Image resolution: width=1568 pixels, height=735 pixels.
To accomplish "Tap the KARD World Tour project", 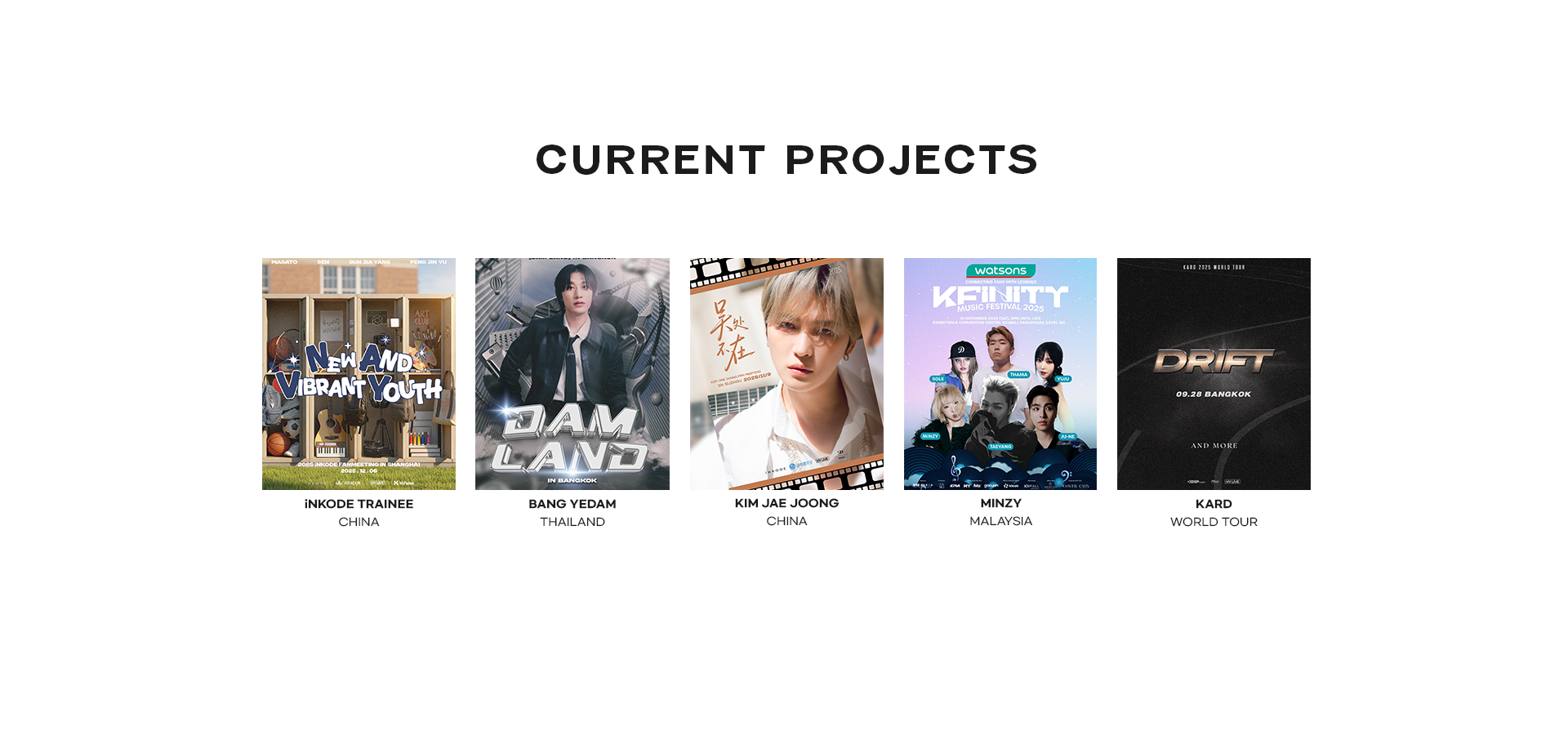I will [1214, 374].
